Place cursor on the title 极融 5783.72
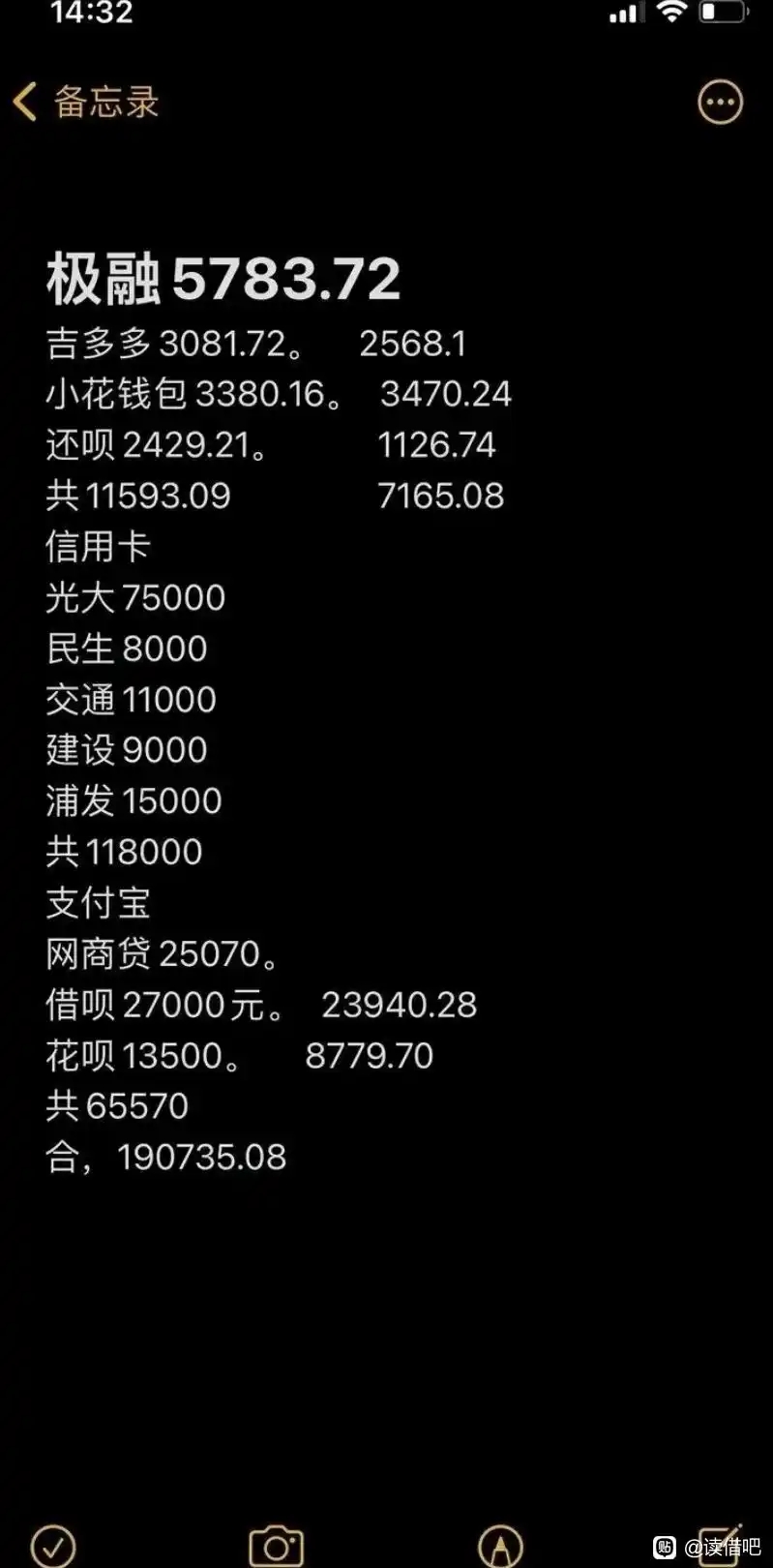773x1568 pixels. (x=223, y=278)
